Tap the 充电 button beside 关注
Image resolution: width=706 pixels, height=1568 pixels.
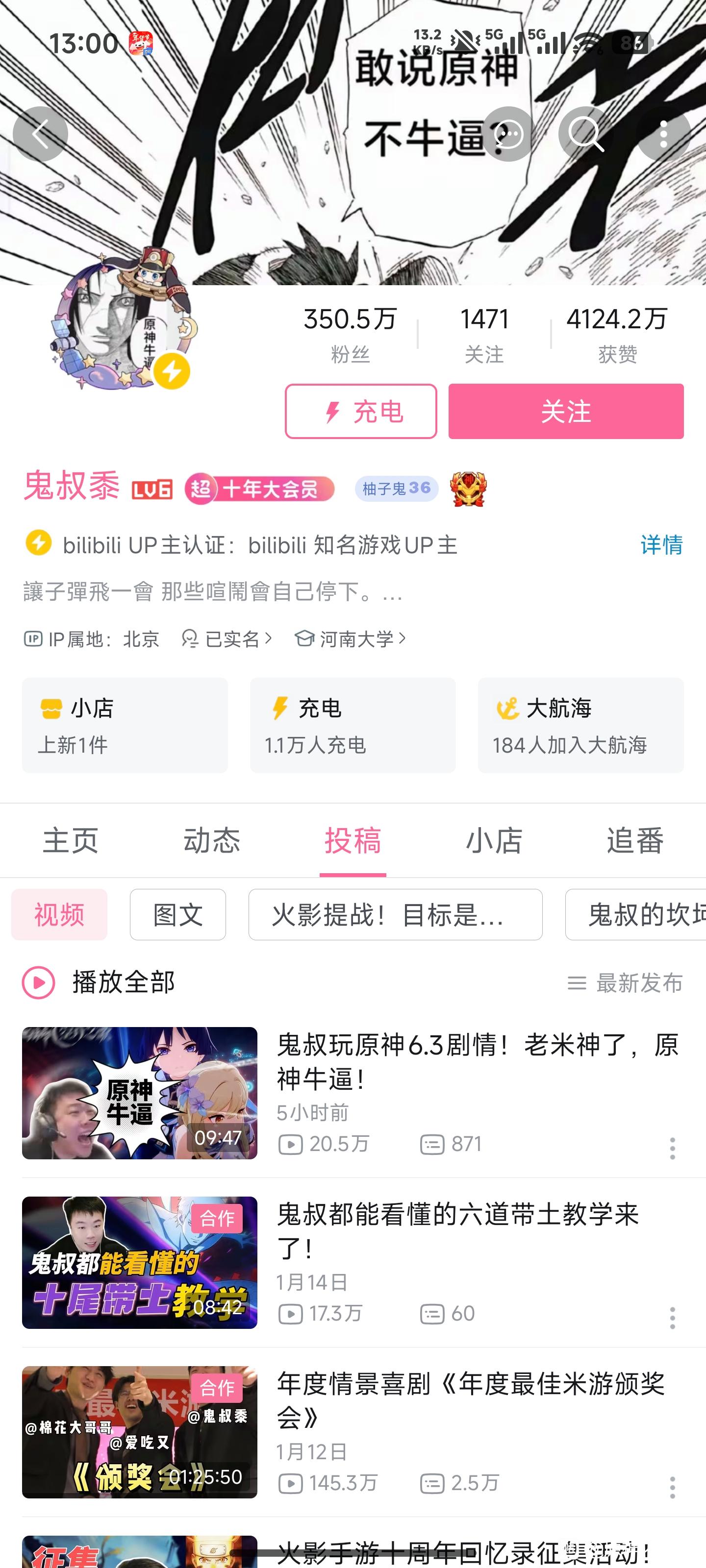pos(361,412)
